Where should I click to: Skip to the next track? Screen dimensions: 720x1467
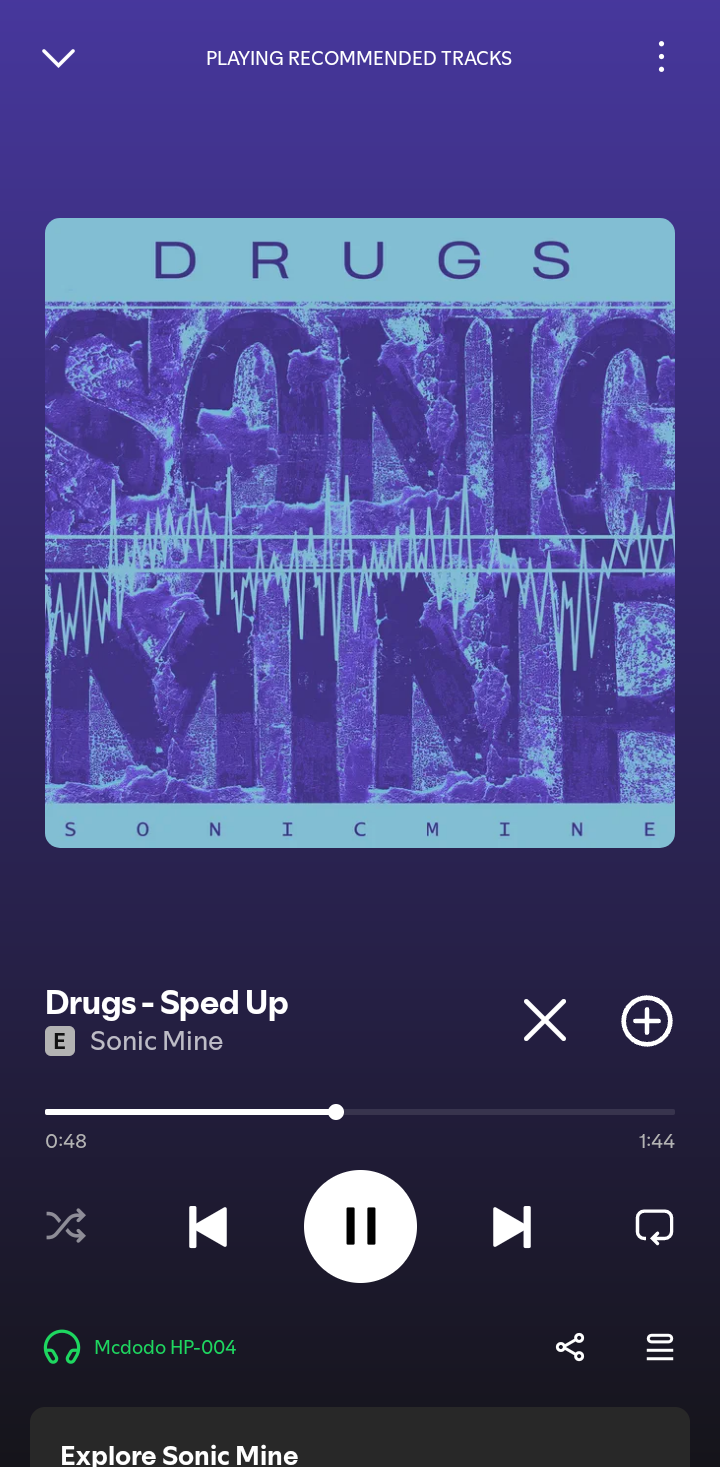pos(512,1227)
